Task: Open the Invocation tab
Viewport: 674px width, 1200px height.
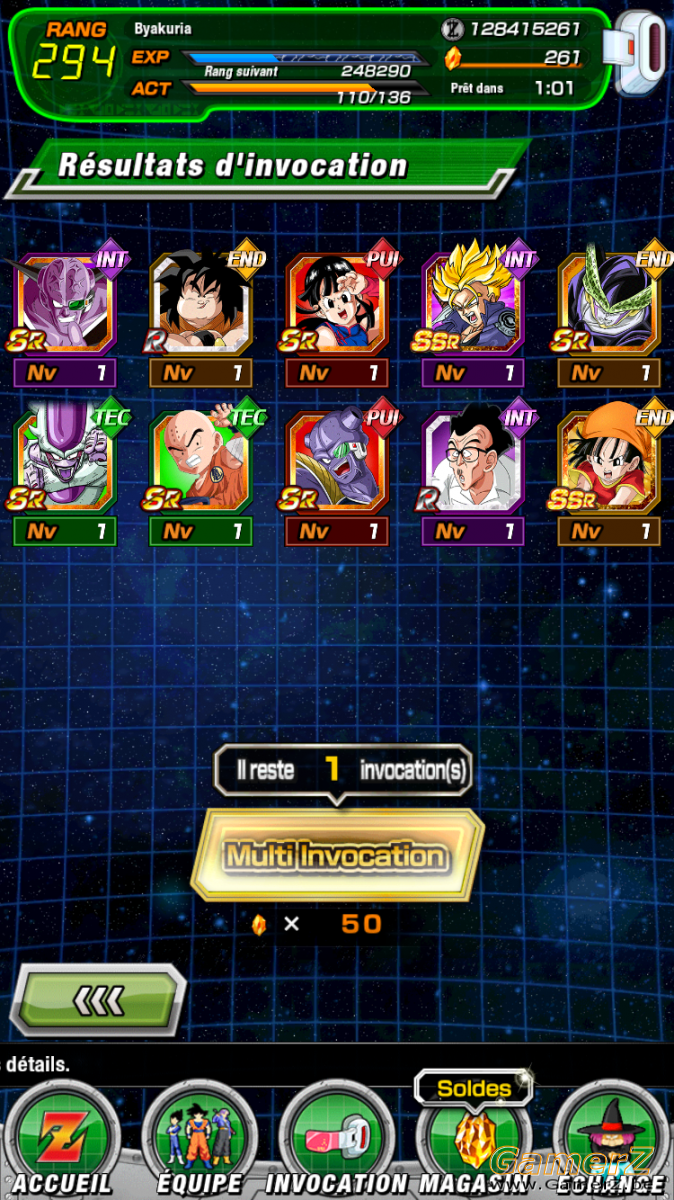Action: click(x=337, y=1141)
